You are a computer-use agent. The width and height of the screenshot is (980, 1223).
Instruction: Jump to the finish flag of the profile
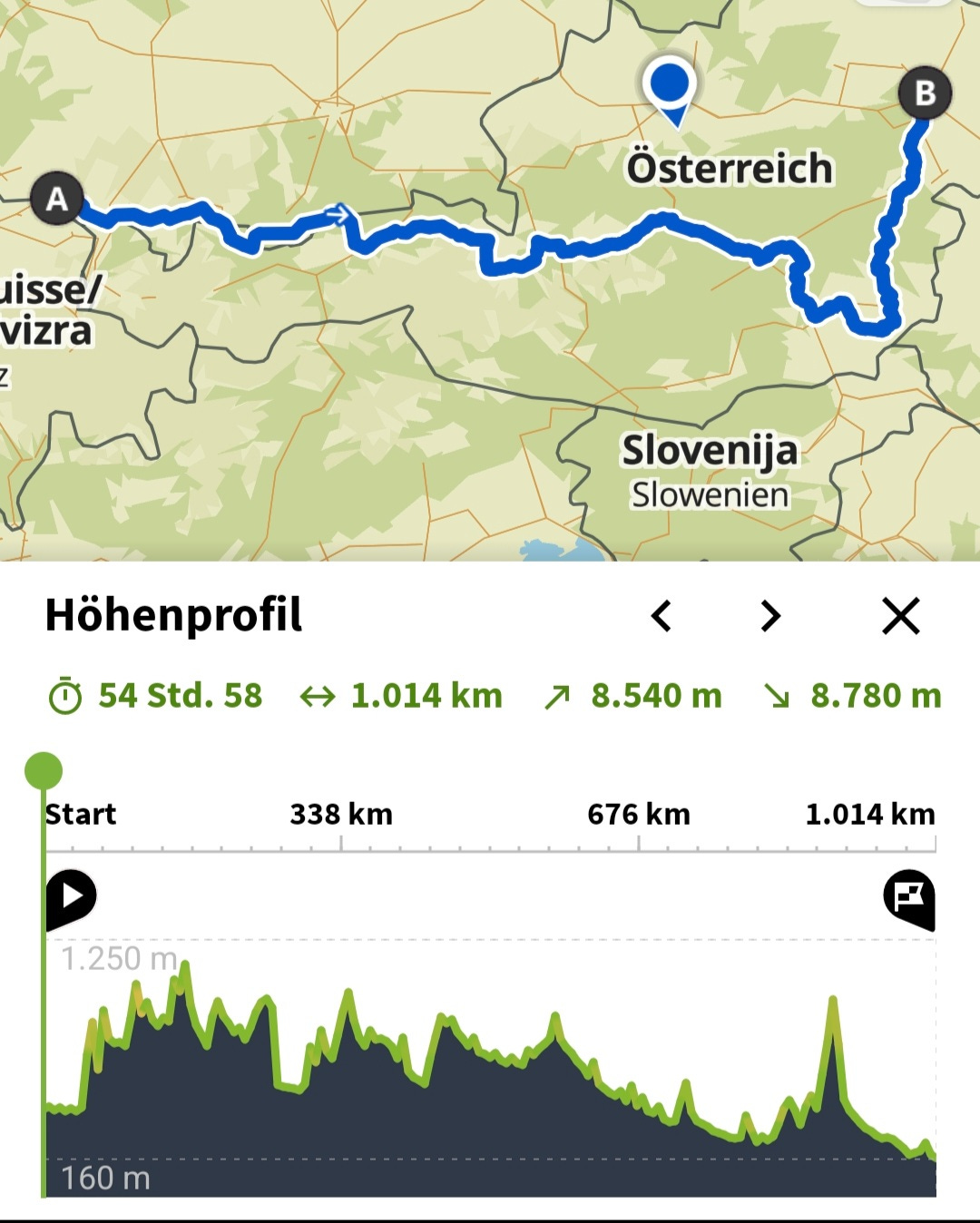(x=909, y=897)
